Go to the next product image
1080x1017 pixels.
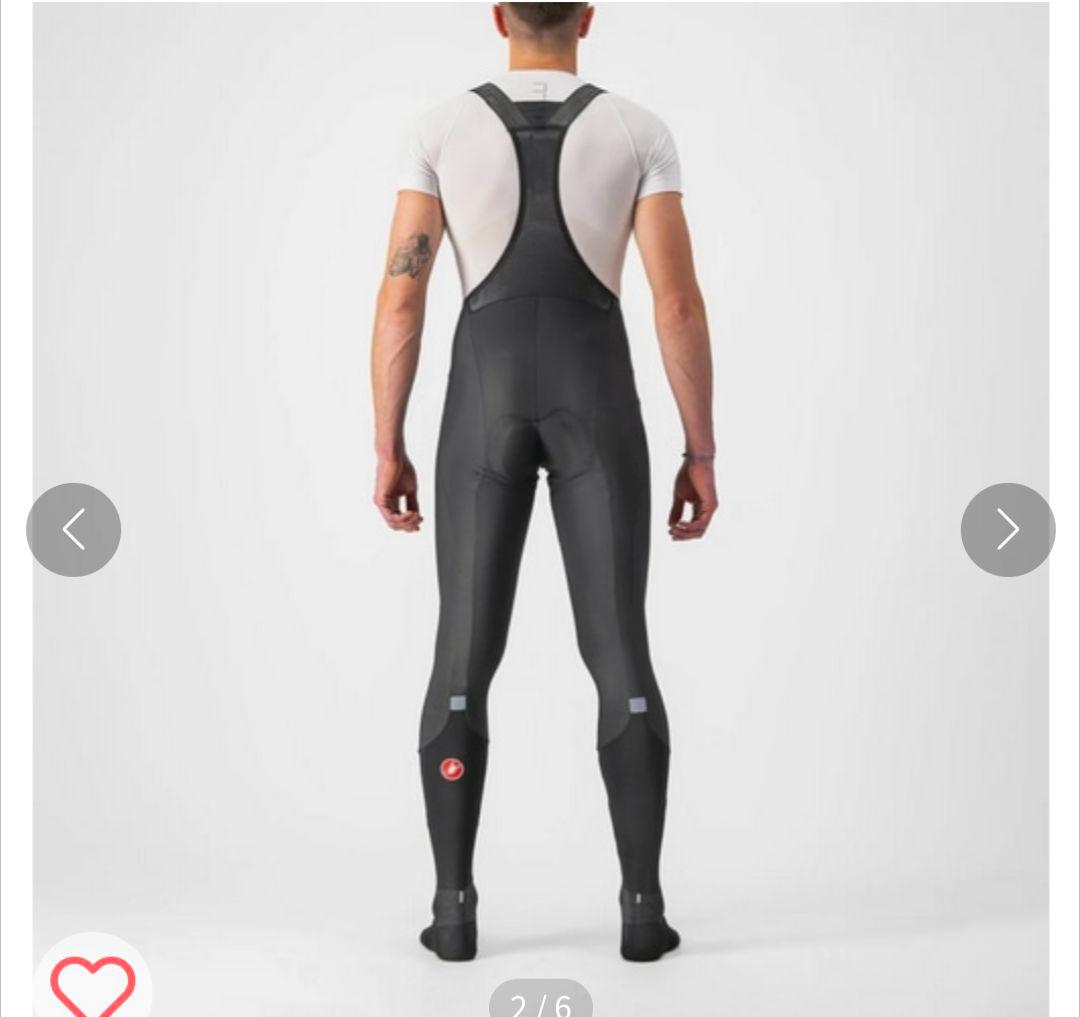click(1007, 530)
